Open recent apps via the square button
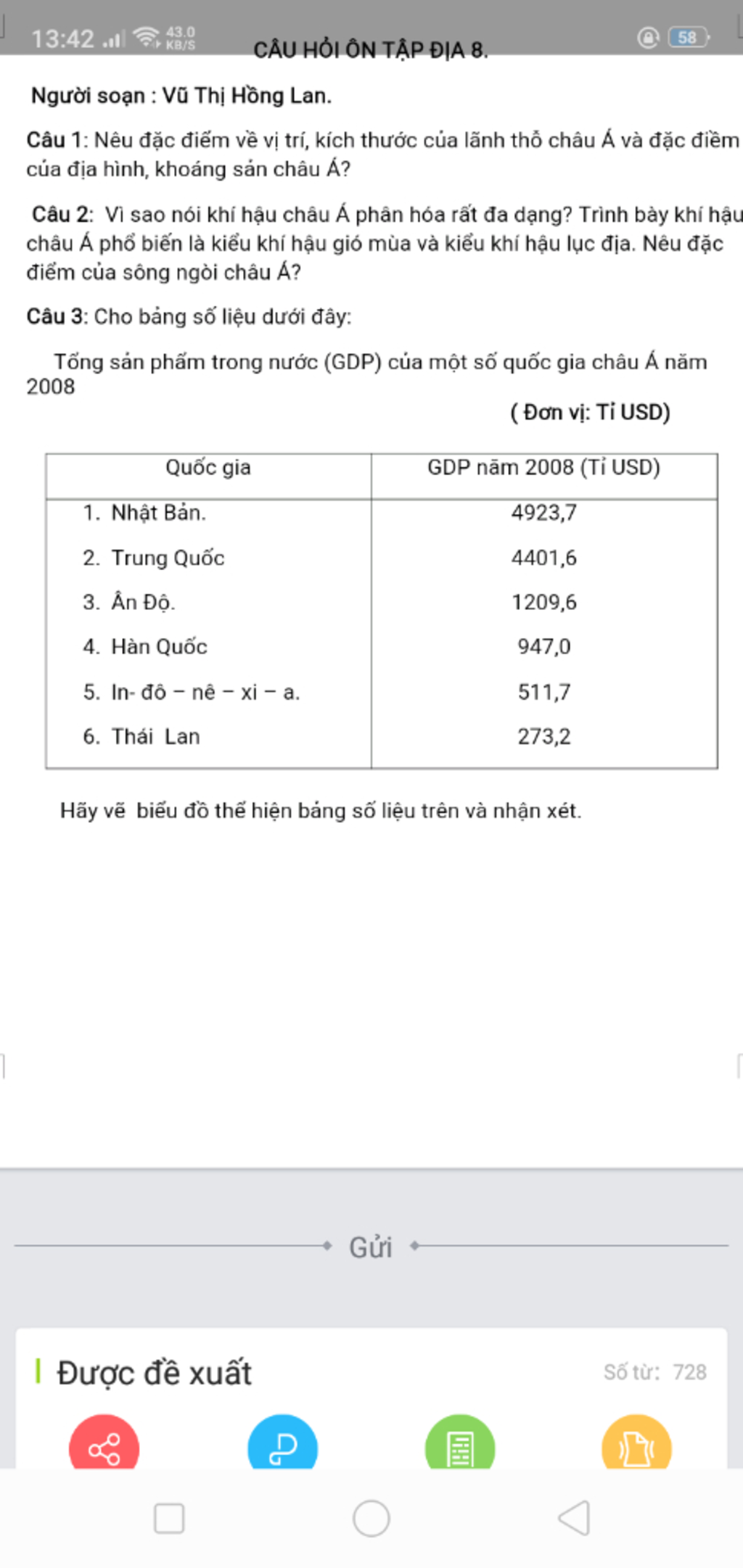The image size is (743, 1568). pos(169,1518)
